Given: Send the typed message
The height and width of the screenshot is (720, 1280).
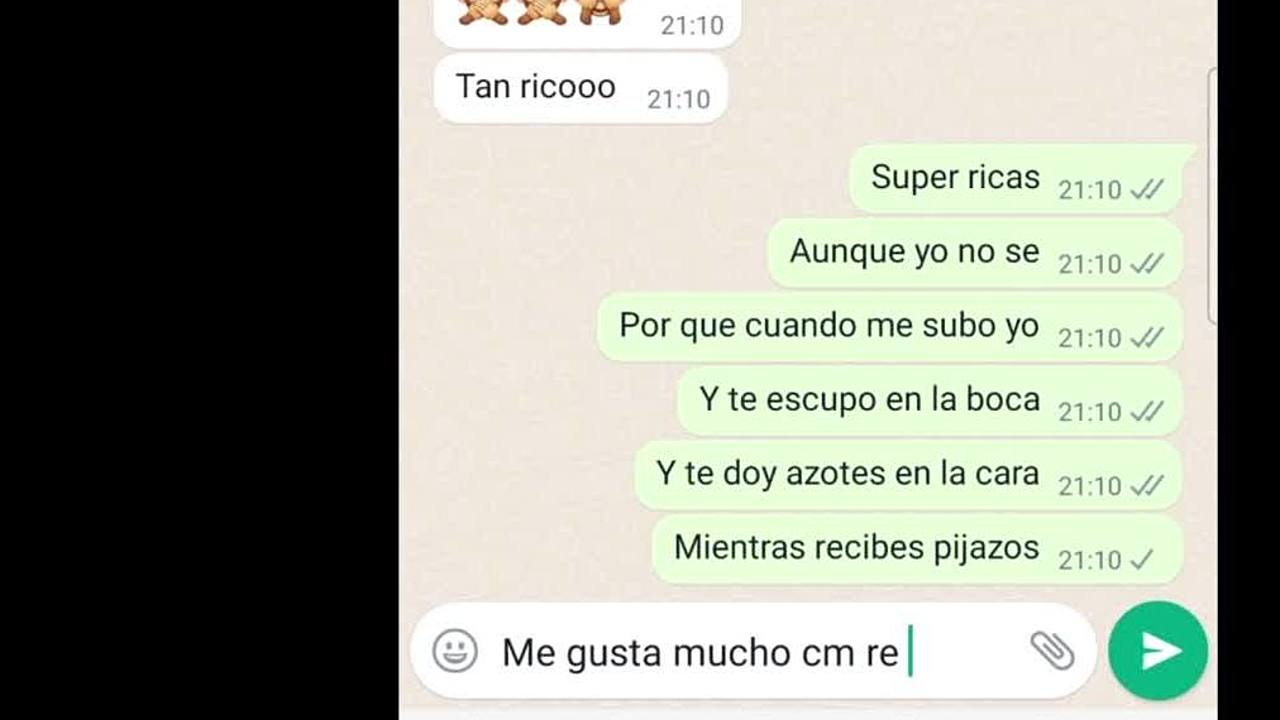Looking at the screenshot, I should click(x=1158, y=651).
